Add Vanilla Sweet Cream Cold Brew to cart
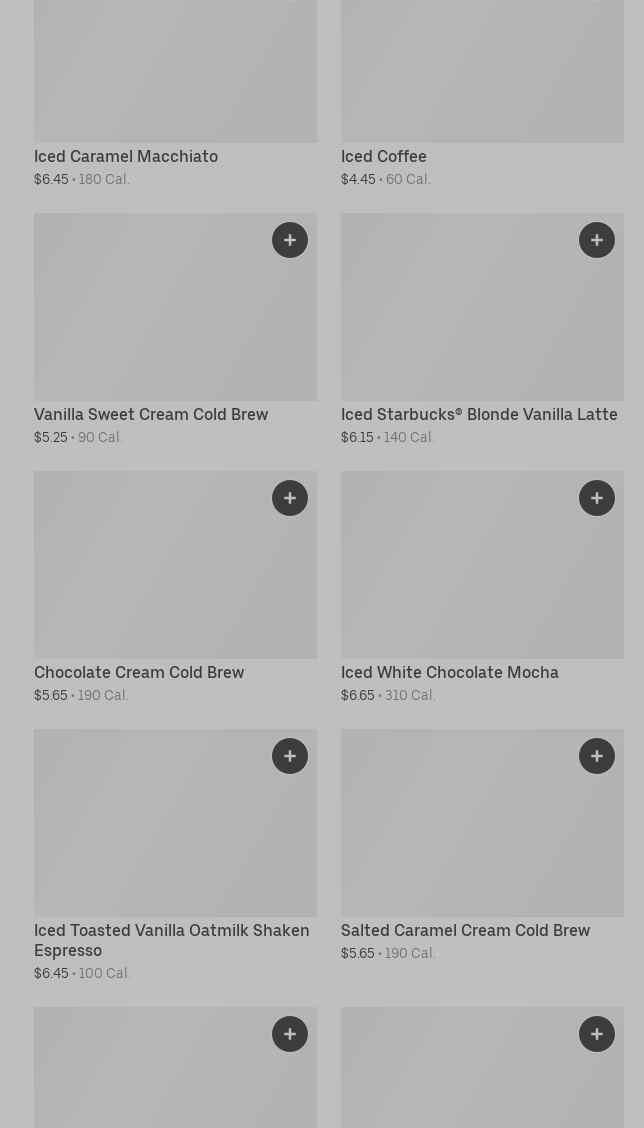 click(290, 240)
